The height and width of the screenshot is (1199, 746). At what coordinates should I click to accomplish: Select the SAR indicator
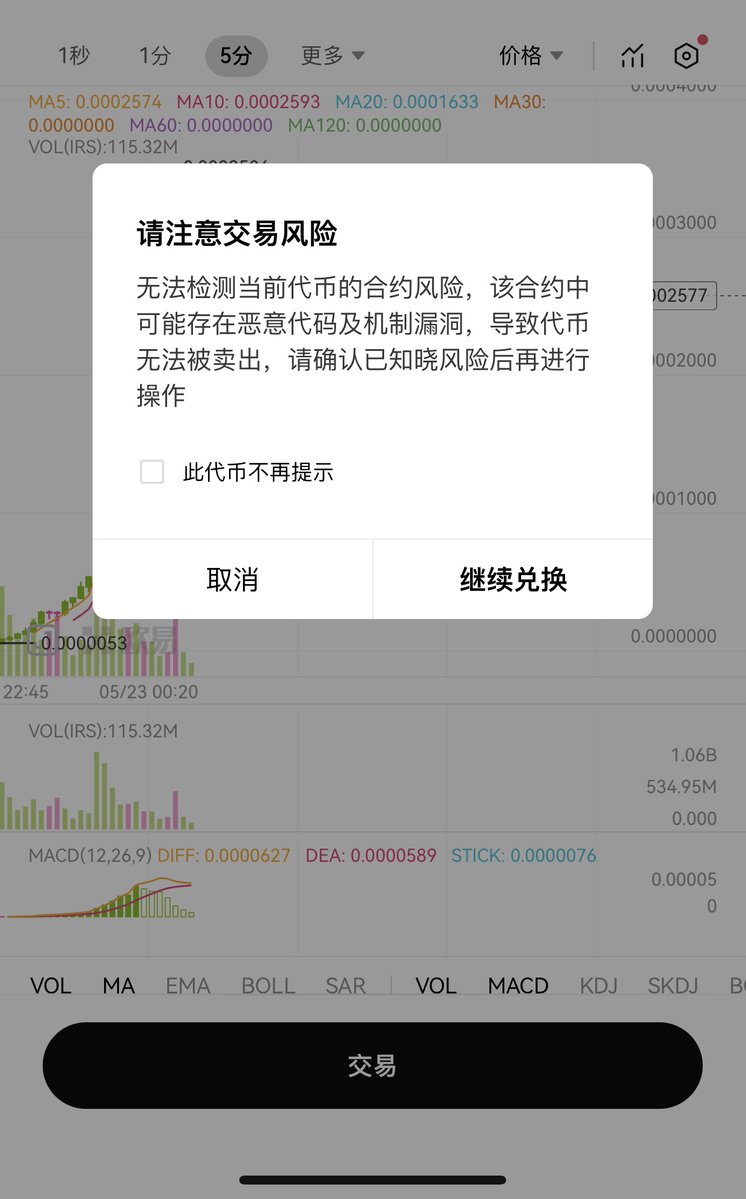point(345,985)
